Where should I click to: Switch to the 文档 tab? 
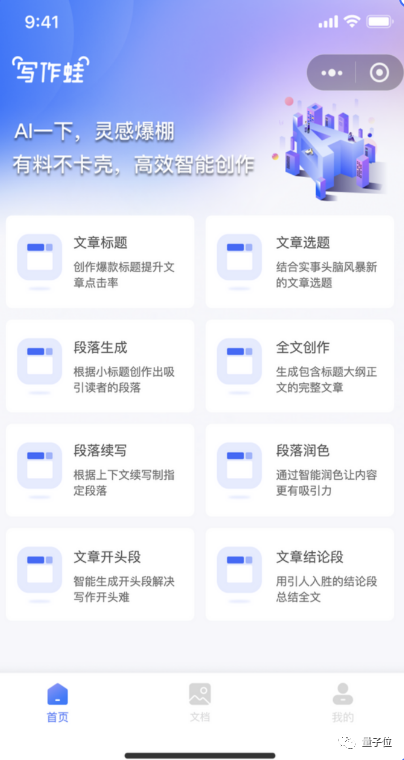(200, 703)
